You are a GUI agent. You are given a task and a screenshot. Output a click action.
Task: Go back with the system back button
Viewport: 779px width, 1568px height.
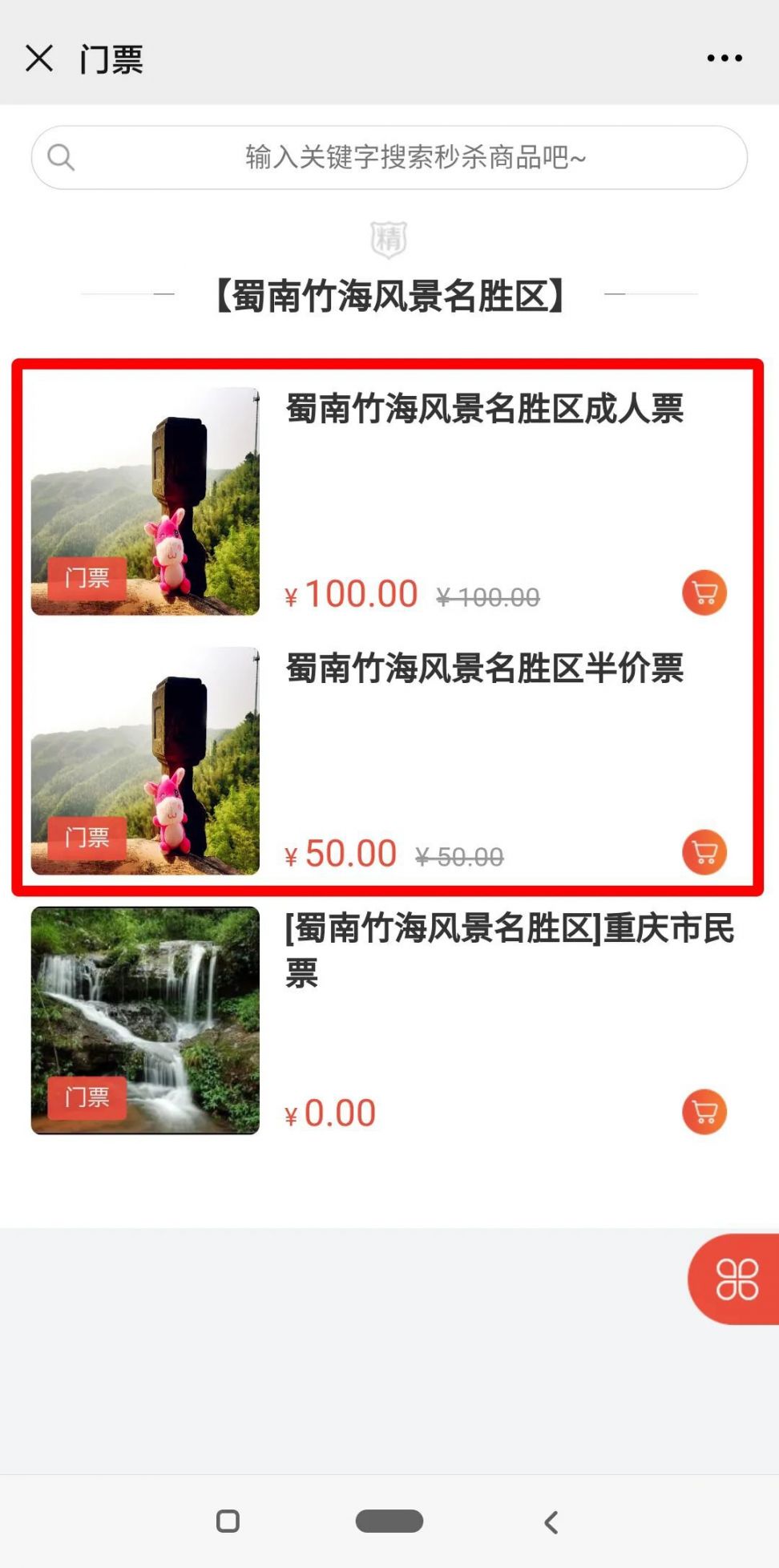(551, 1522)
